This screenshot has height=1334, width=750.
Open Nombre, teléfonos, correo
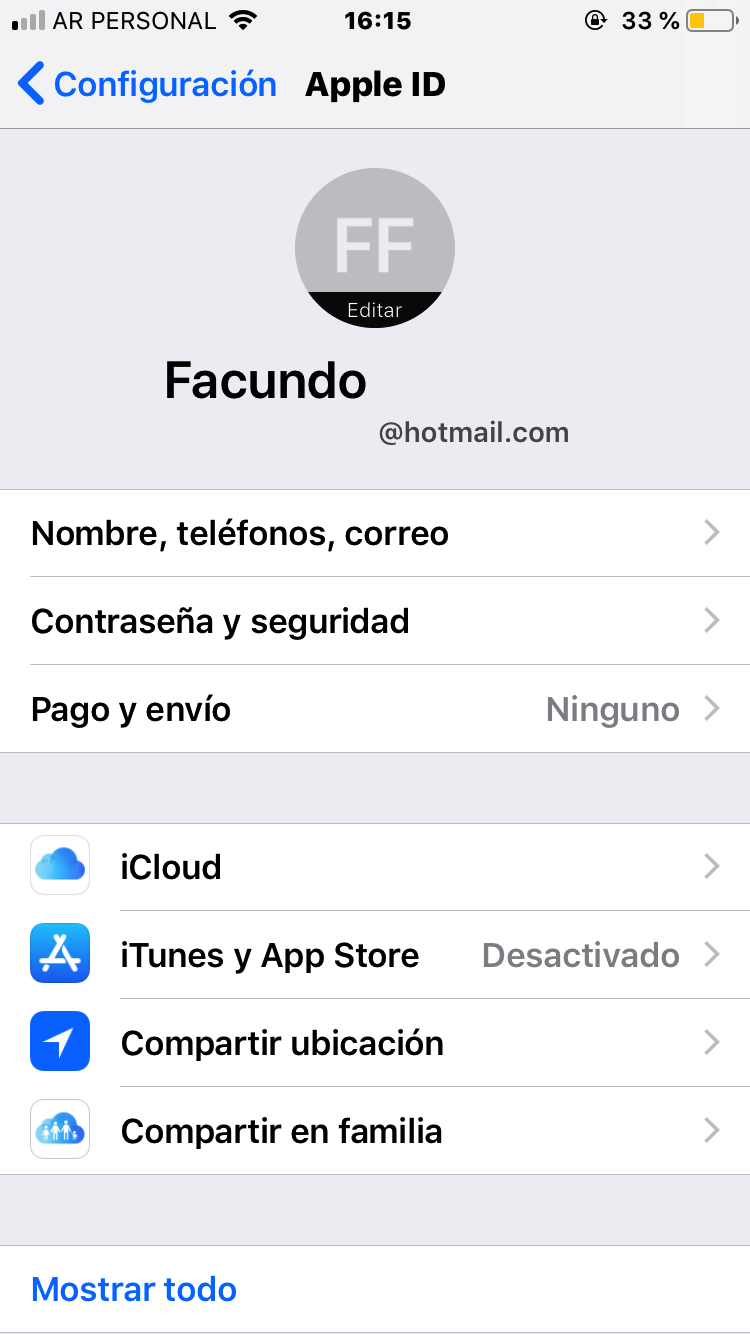click(x=375, y=533)
